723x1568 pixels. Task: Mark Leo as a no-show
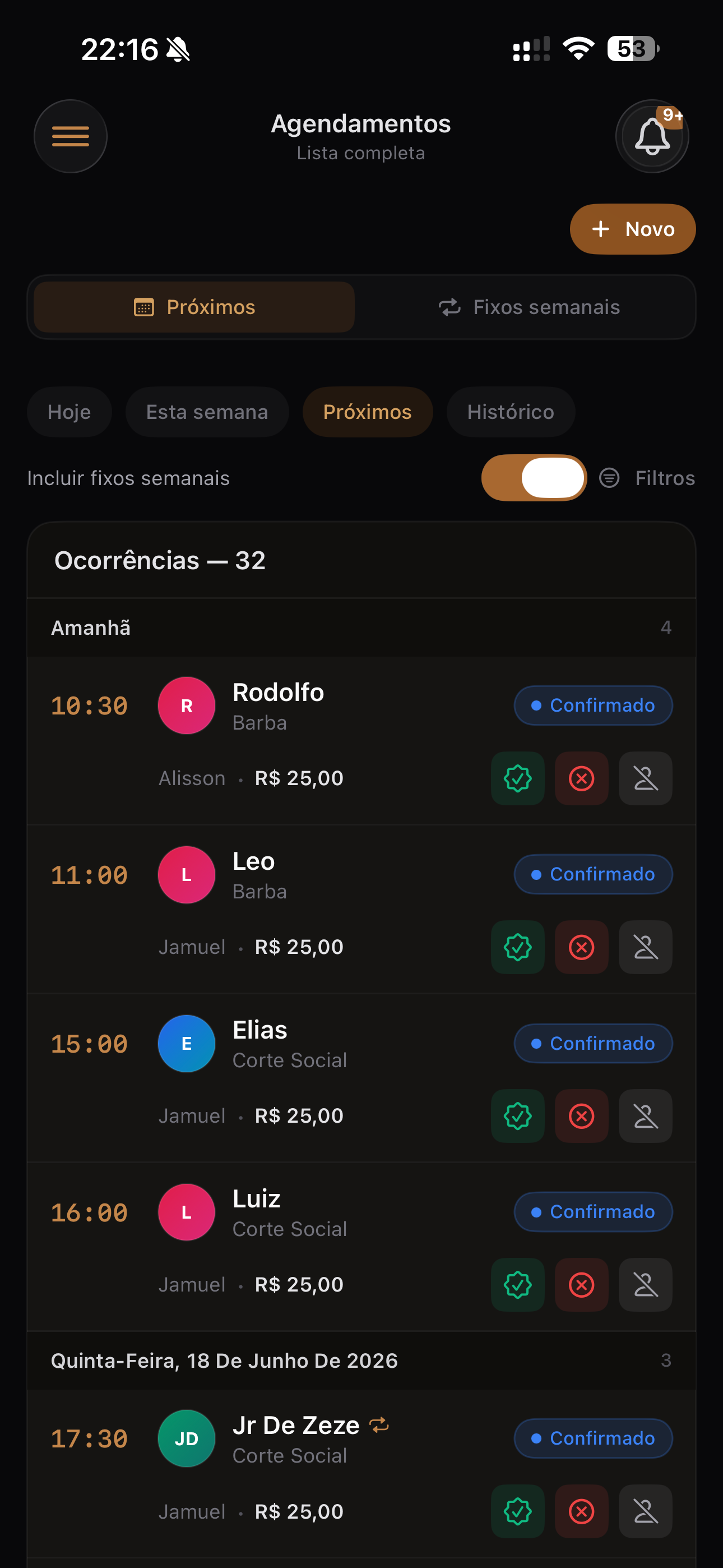pos(646,947)
